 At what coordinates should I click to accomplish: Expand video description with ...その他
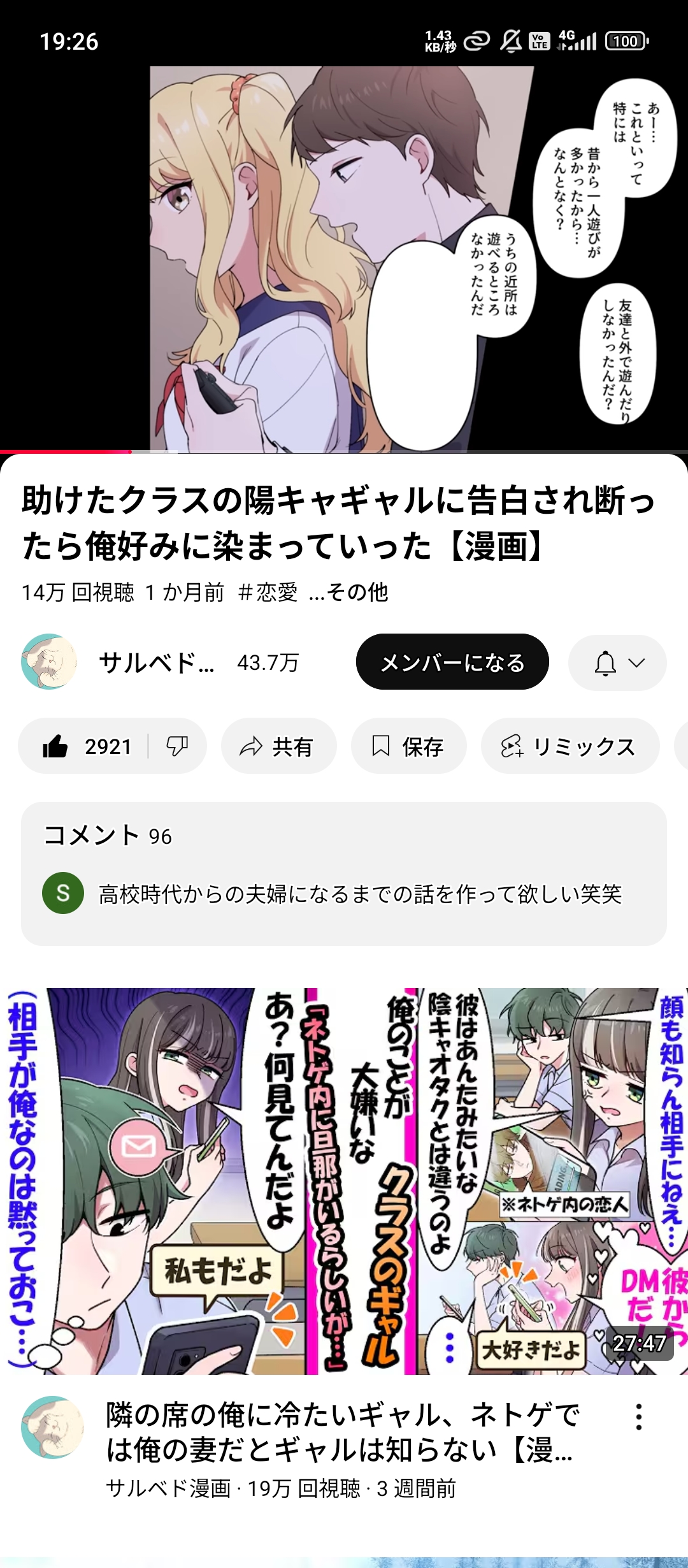click(348, 592)
